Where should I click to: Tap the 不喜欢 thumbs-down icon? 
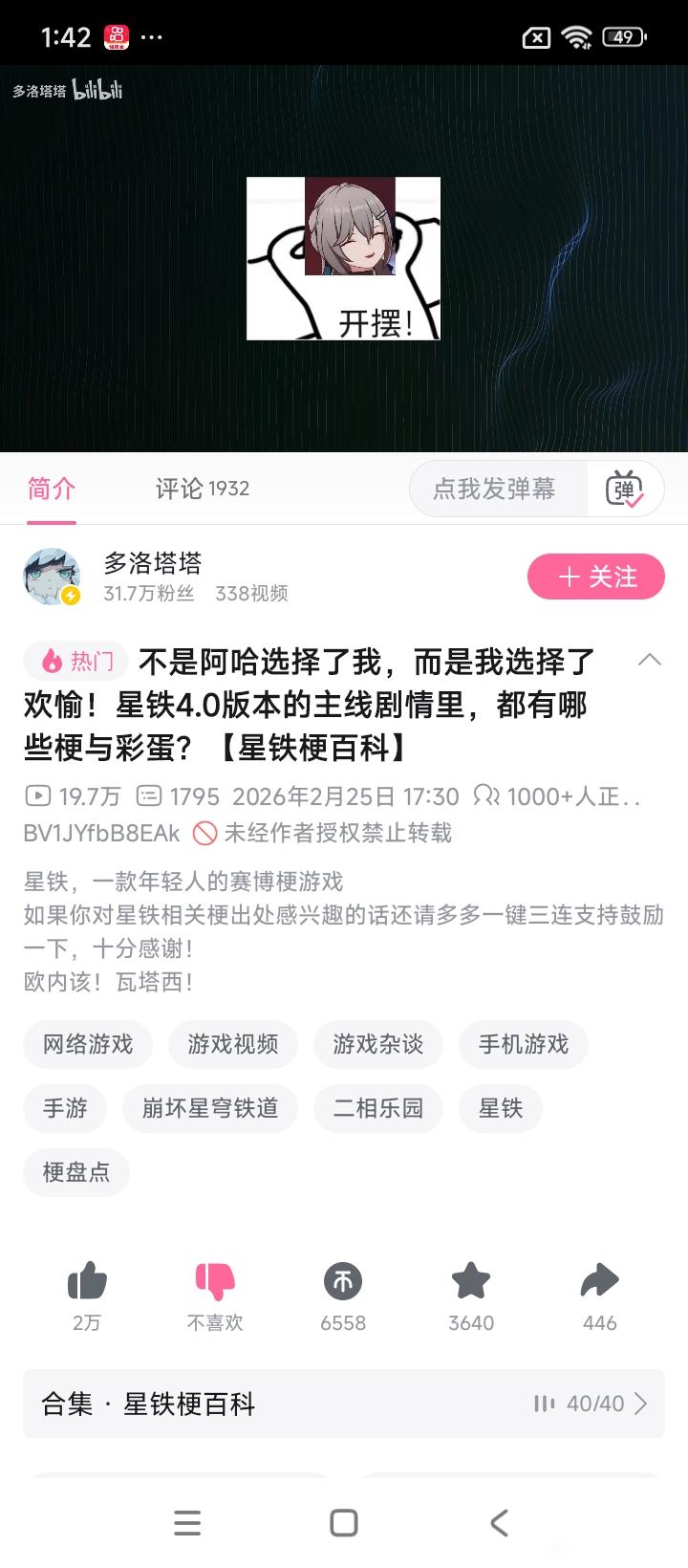pos(215,1281)
